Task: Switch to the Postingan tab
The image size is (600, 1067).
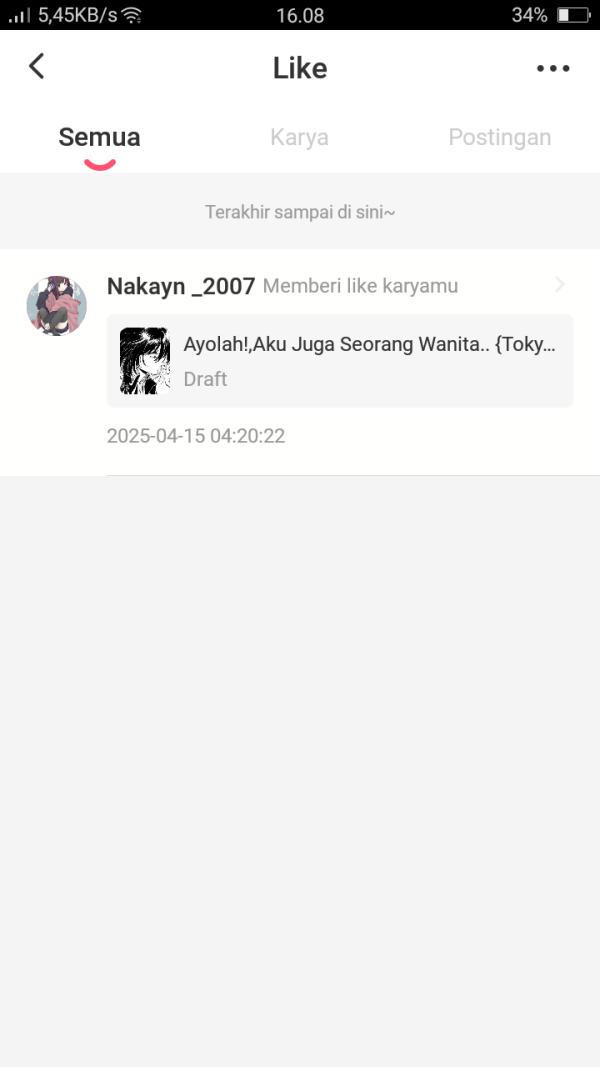Action: (x=499, y=138)
